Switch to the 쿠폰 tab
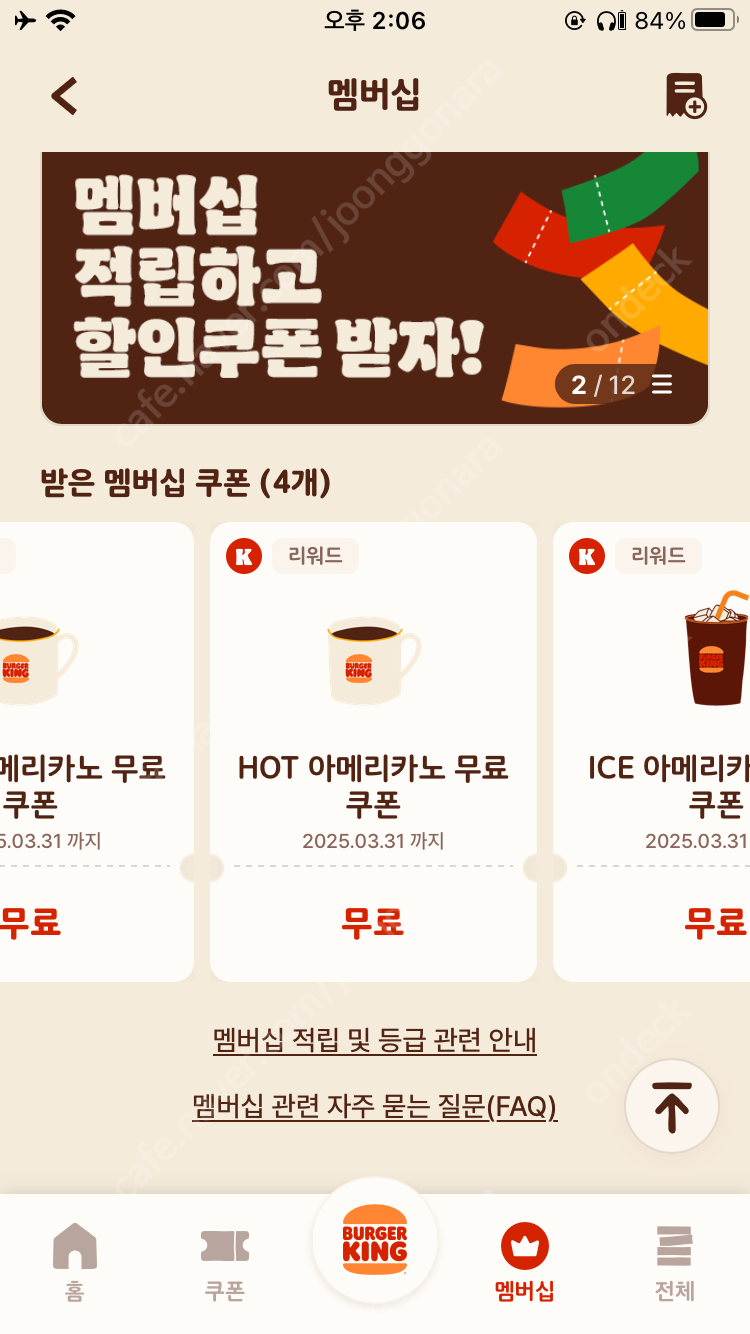750x1334 pixels. click(225, 1262)
